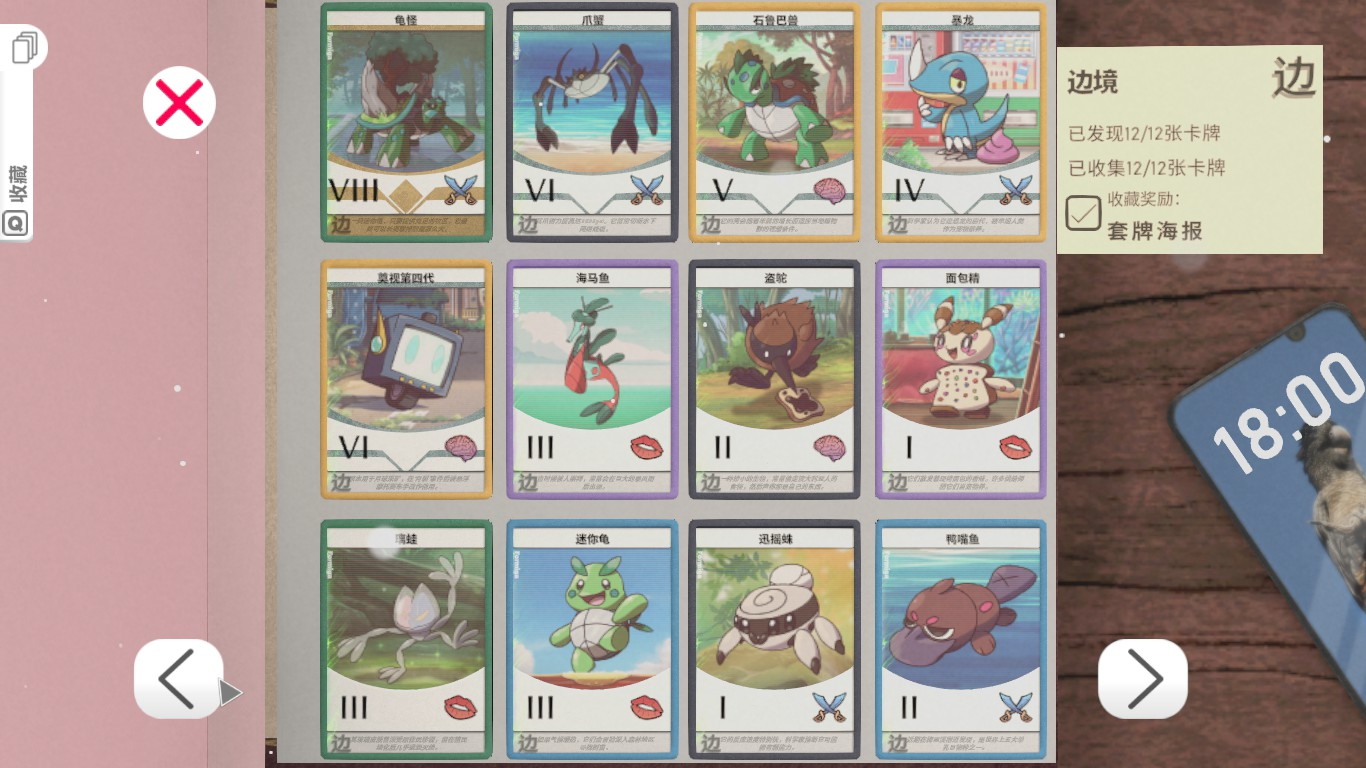Image resolution: width=1366 pixels, height=768 pixels.
Task: View the 爪蟹 card
Action: click(x=592, y=122)
